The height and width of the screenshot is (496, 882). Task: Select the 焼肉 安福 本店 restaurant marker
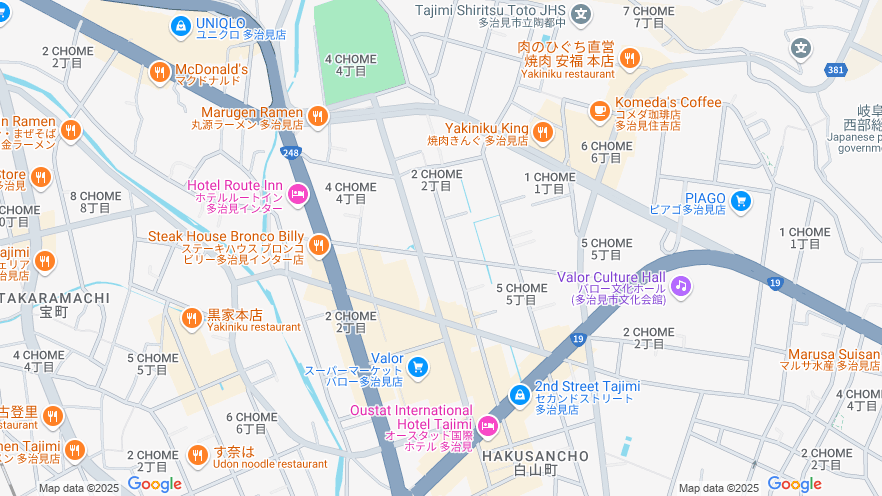pos(629,59)
